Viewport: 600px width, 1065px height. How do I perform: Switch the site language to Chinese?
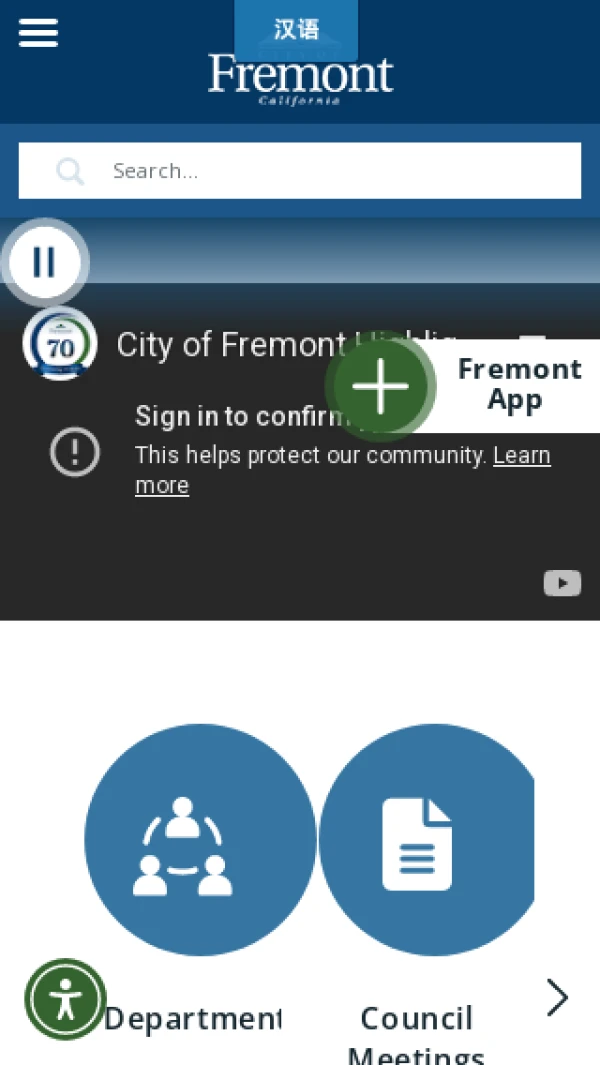coord(296,29)
